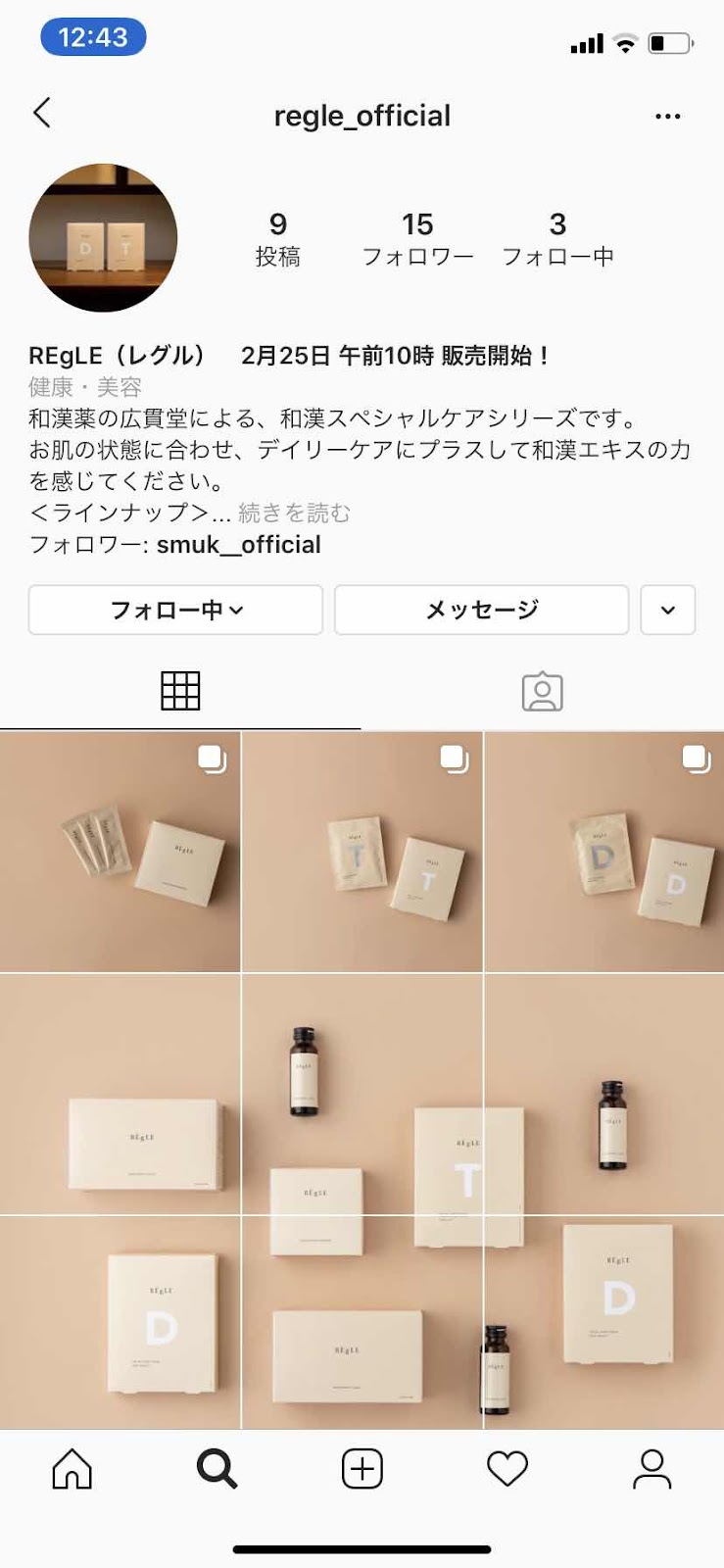Send a message via メッセージ button
This screenshot has height=1568, width=724.
pyautogui.click(x=481, y=610)
